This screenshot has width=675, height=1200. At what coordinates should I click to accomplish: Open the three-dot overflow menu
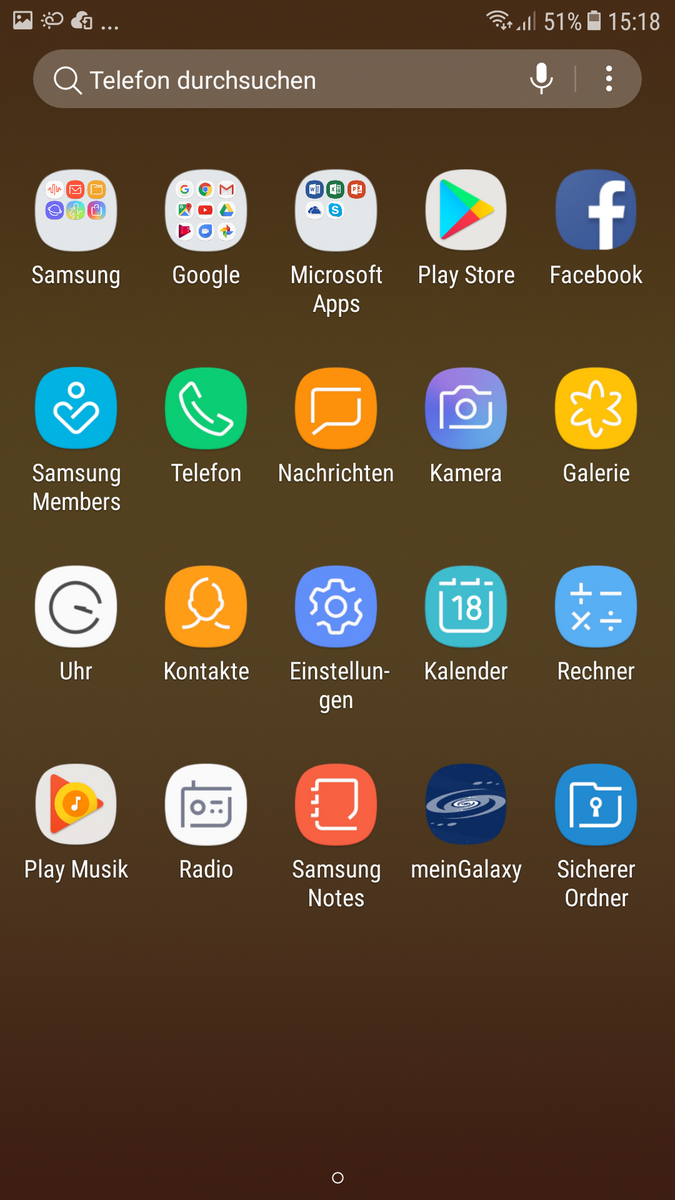[x=608, y=79]
